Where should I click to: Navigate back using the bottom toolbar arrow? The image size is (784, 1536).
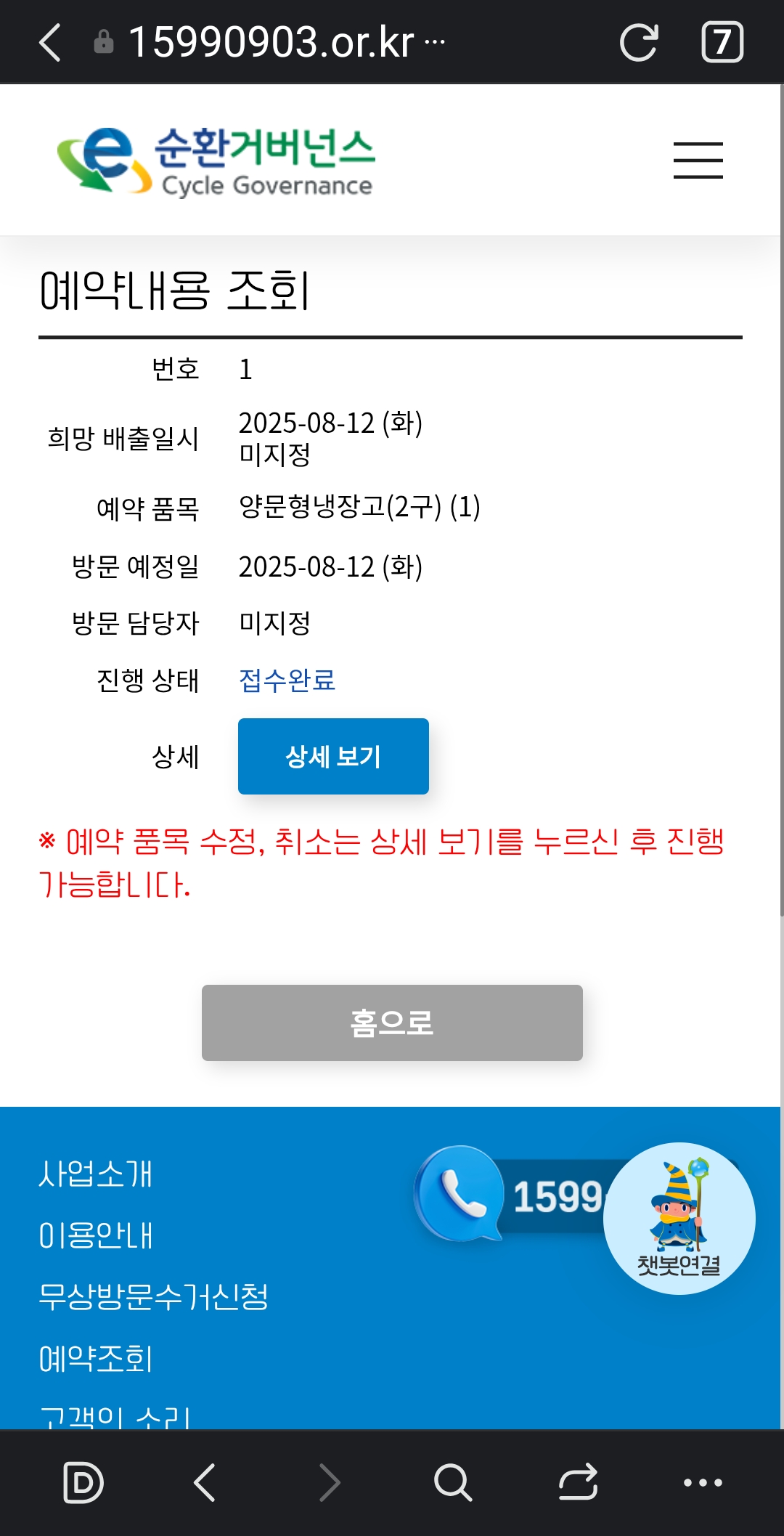[205, 1482]
